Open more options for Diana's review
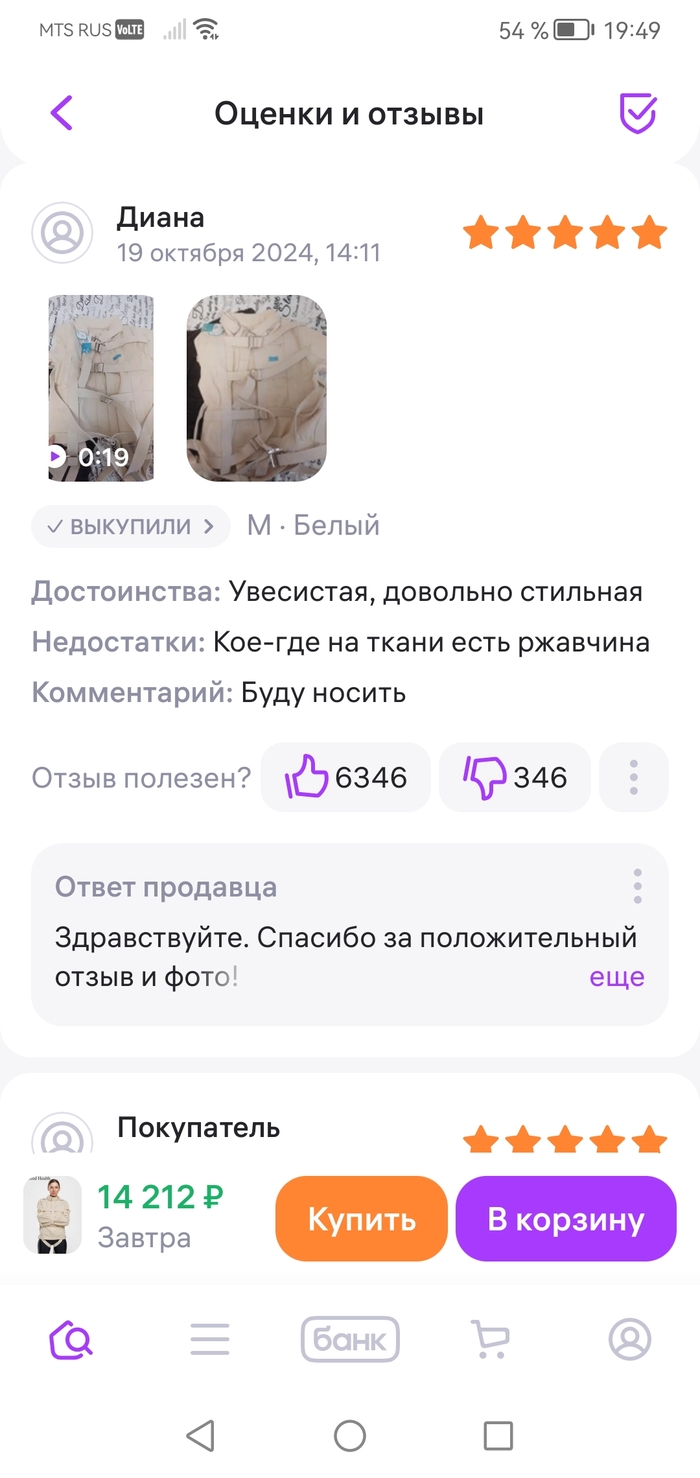Image resolution: width=700 pixels, height=1478 pixels. (x=633, y=777)
